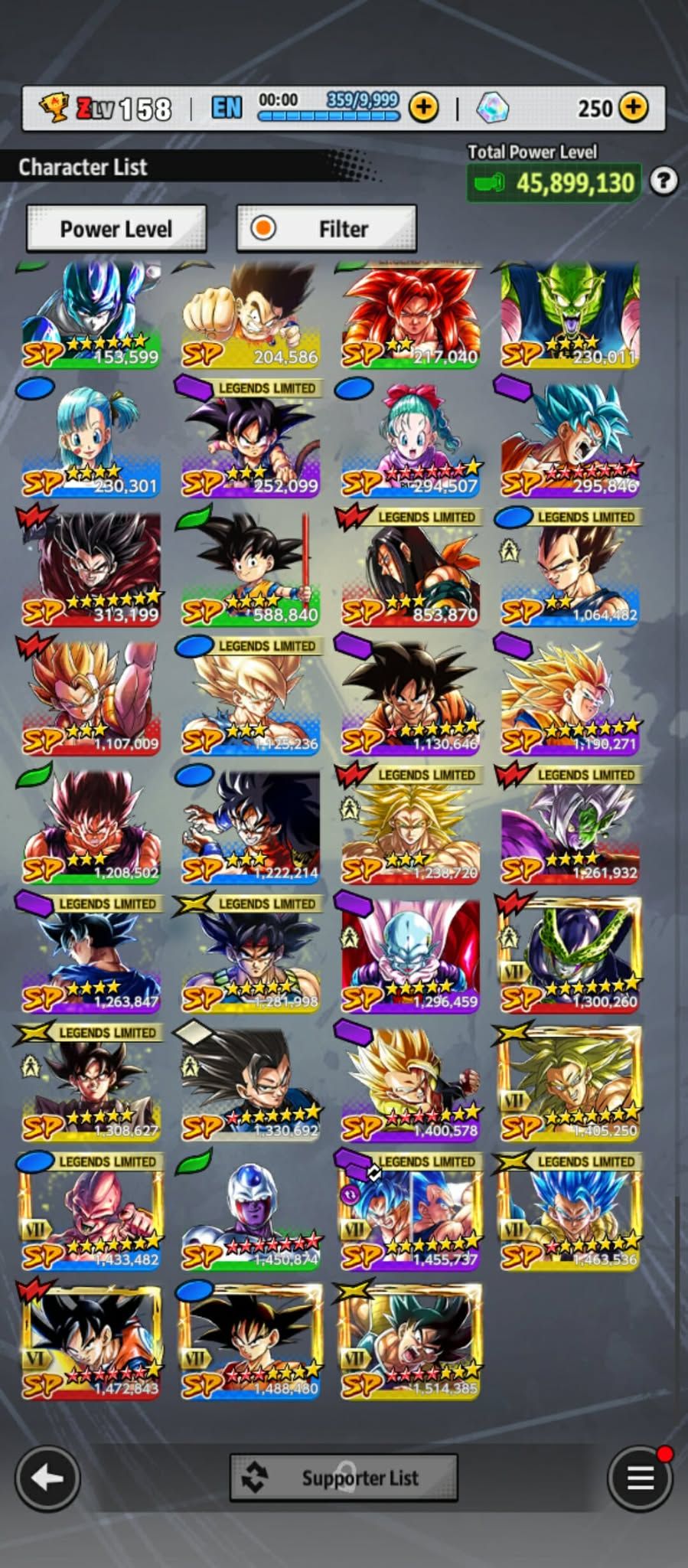
Task: Open character with power level 1,107,009
Action: tap(91, 698)
